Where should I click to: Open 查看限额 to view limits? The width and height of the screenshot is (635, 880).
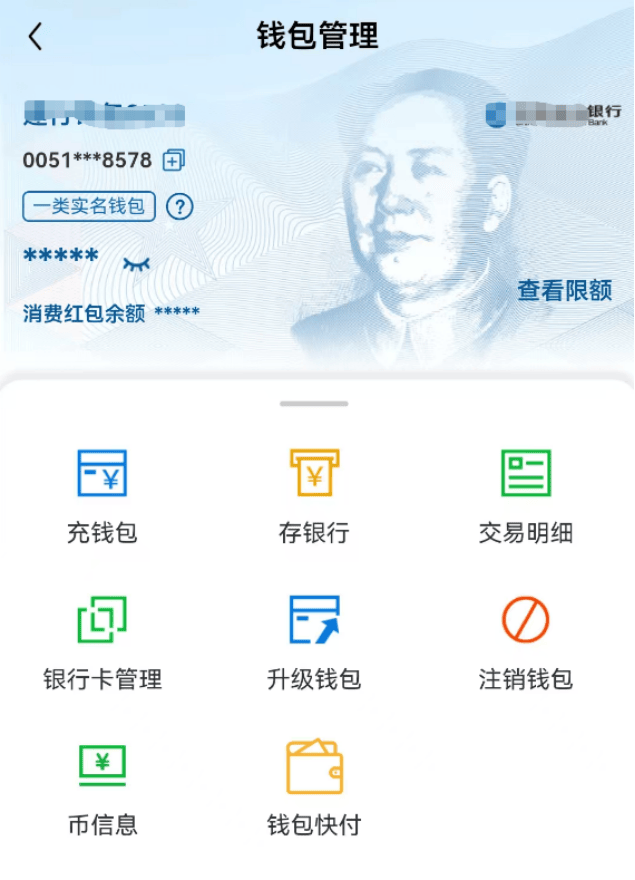click(564, 290)
